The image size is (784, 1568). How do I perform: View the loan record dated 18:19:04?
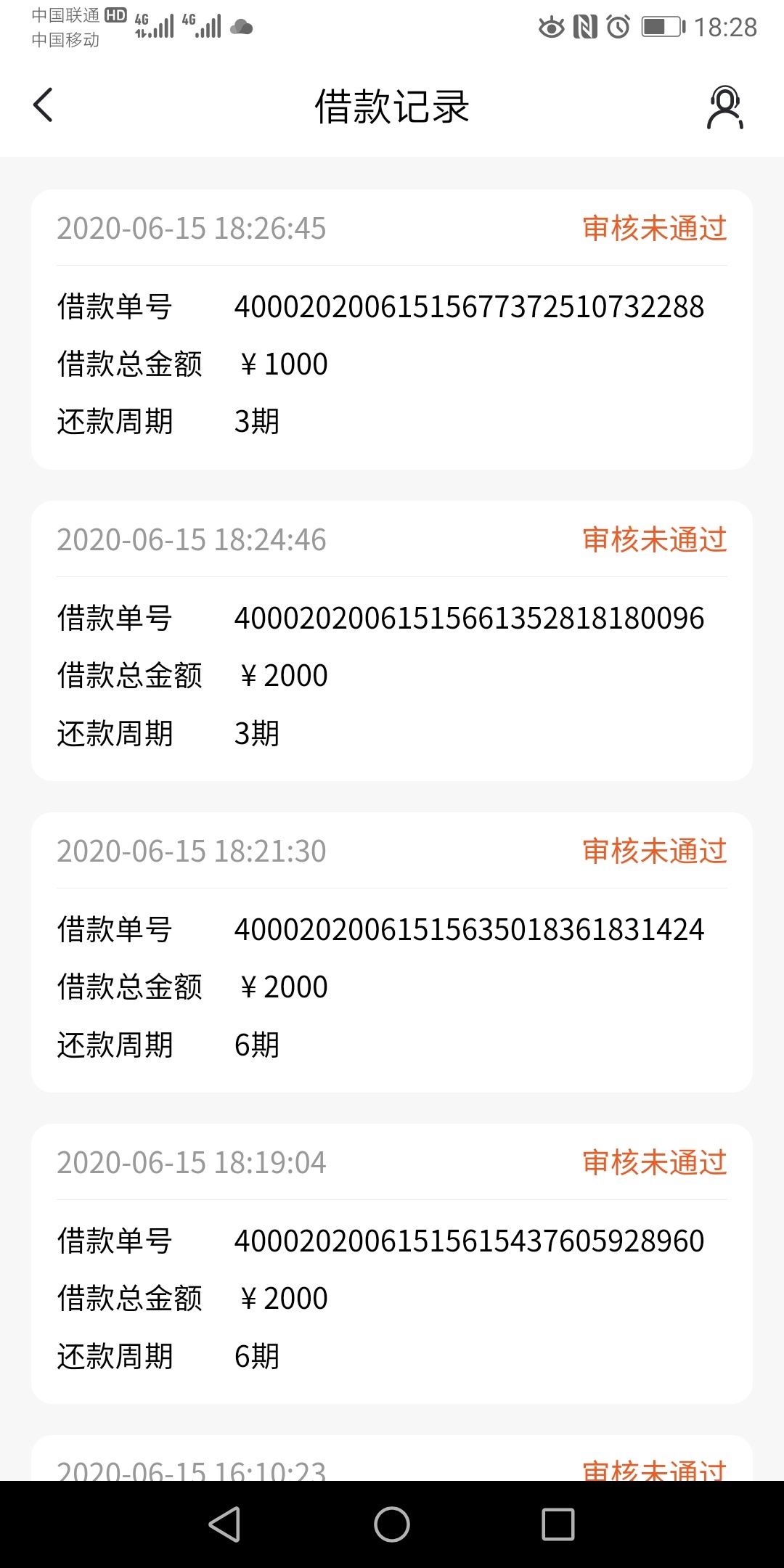coord(392,1264)
